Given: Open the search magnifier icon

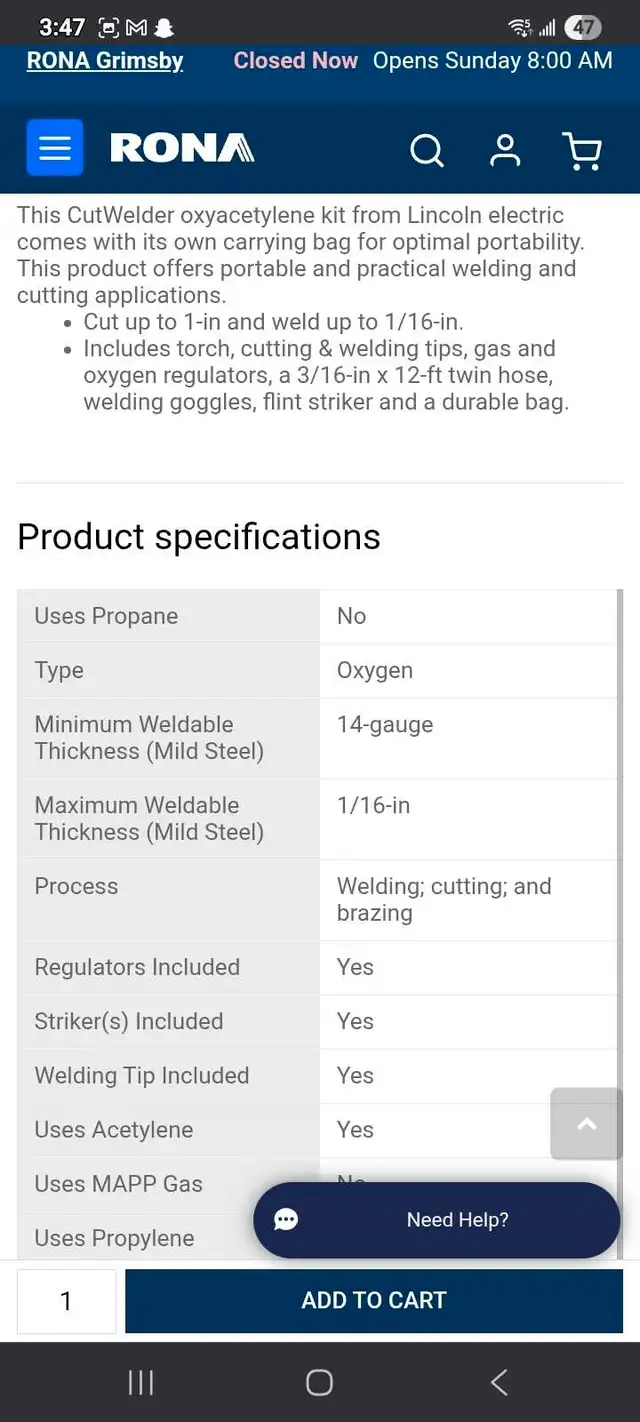Looking at the screenshot, I should coord(427,151).
